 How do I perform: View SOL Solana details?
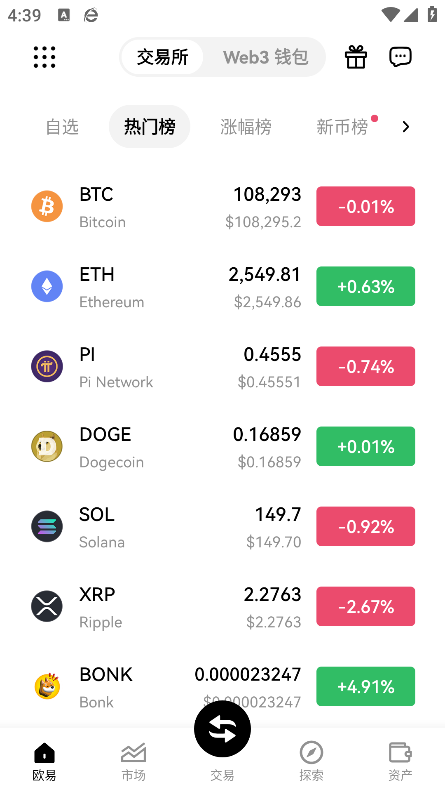tap(222, 527)
